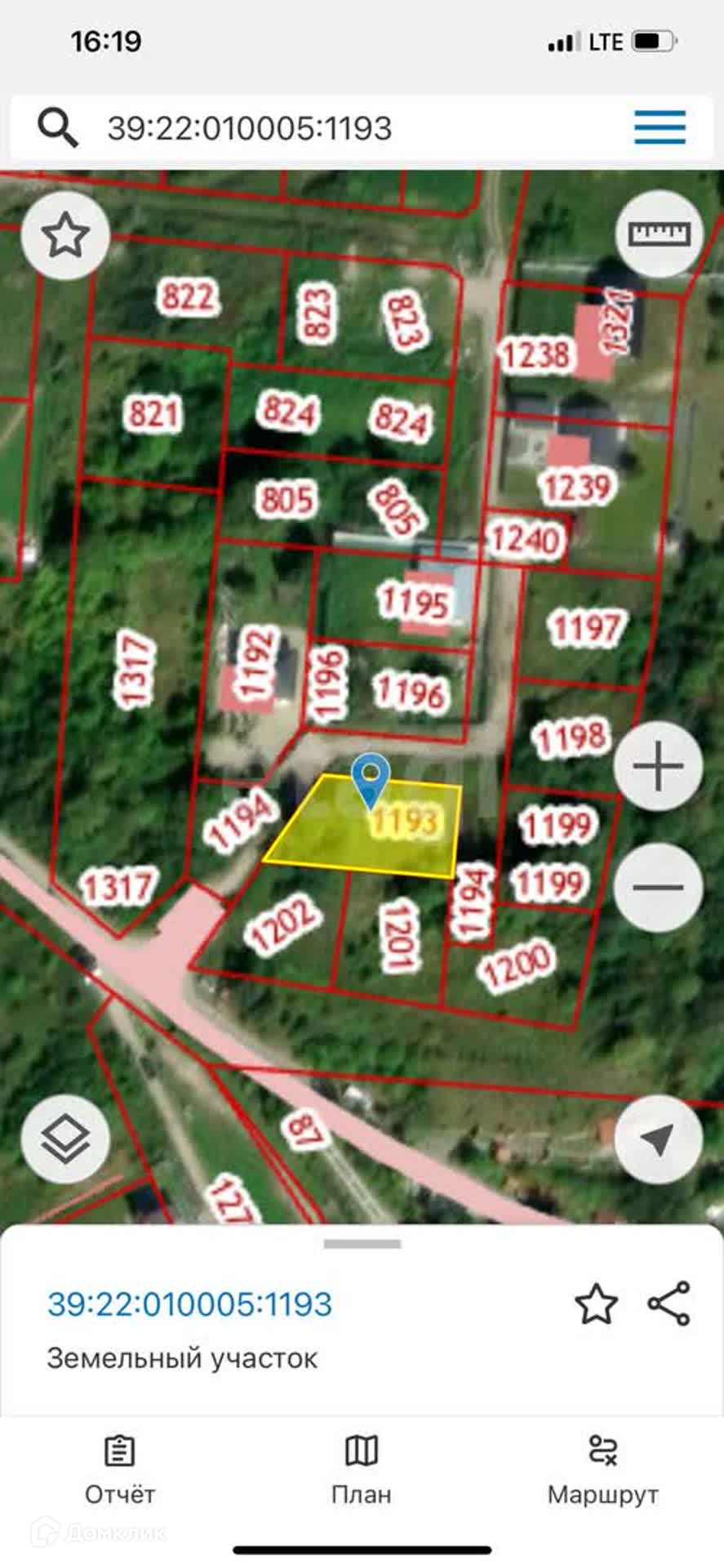Open the Отчёт tab

(x=120, y=1470)
